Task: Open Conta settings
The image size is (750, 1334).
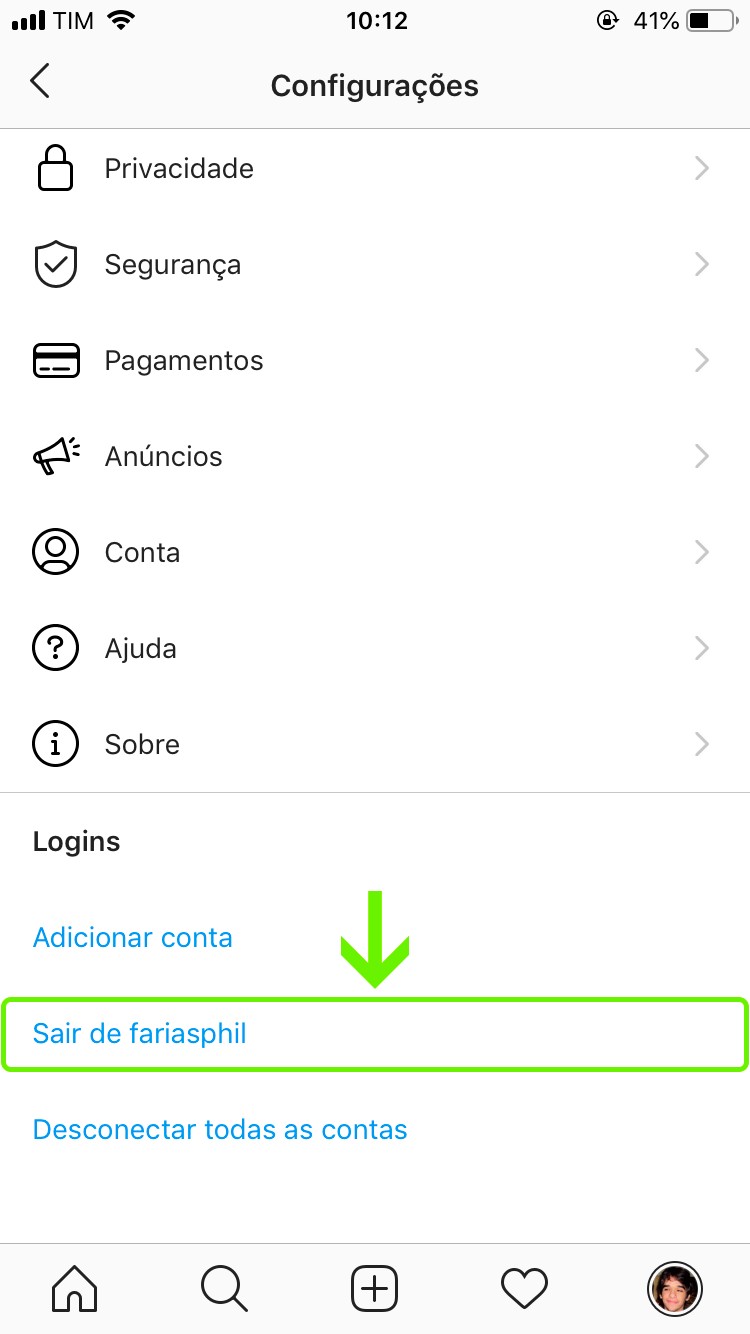Action: (375, 553)
